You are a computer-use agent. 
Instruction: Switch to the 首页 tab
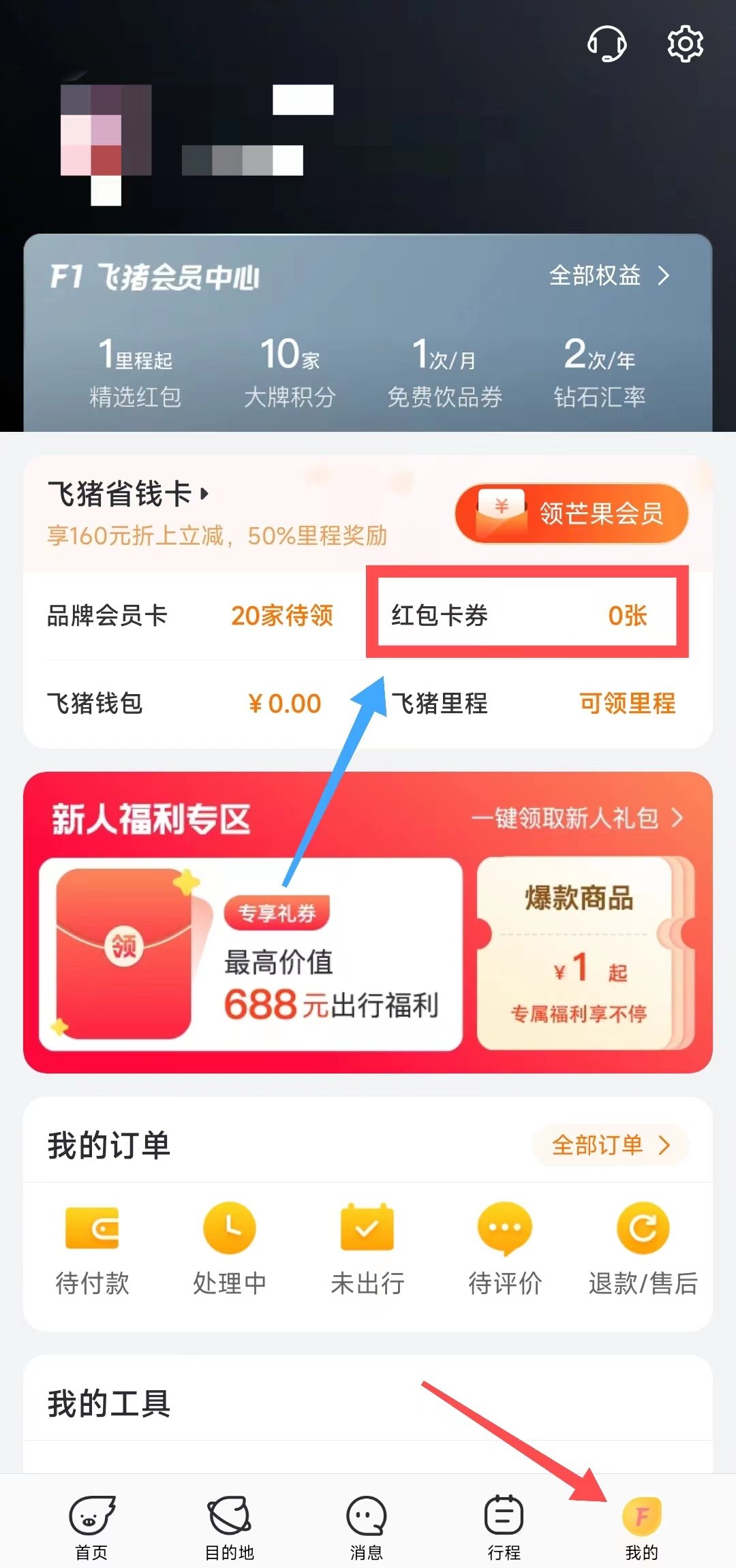92,1524
